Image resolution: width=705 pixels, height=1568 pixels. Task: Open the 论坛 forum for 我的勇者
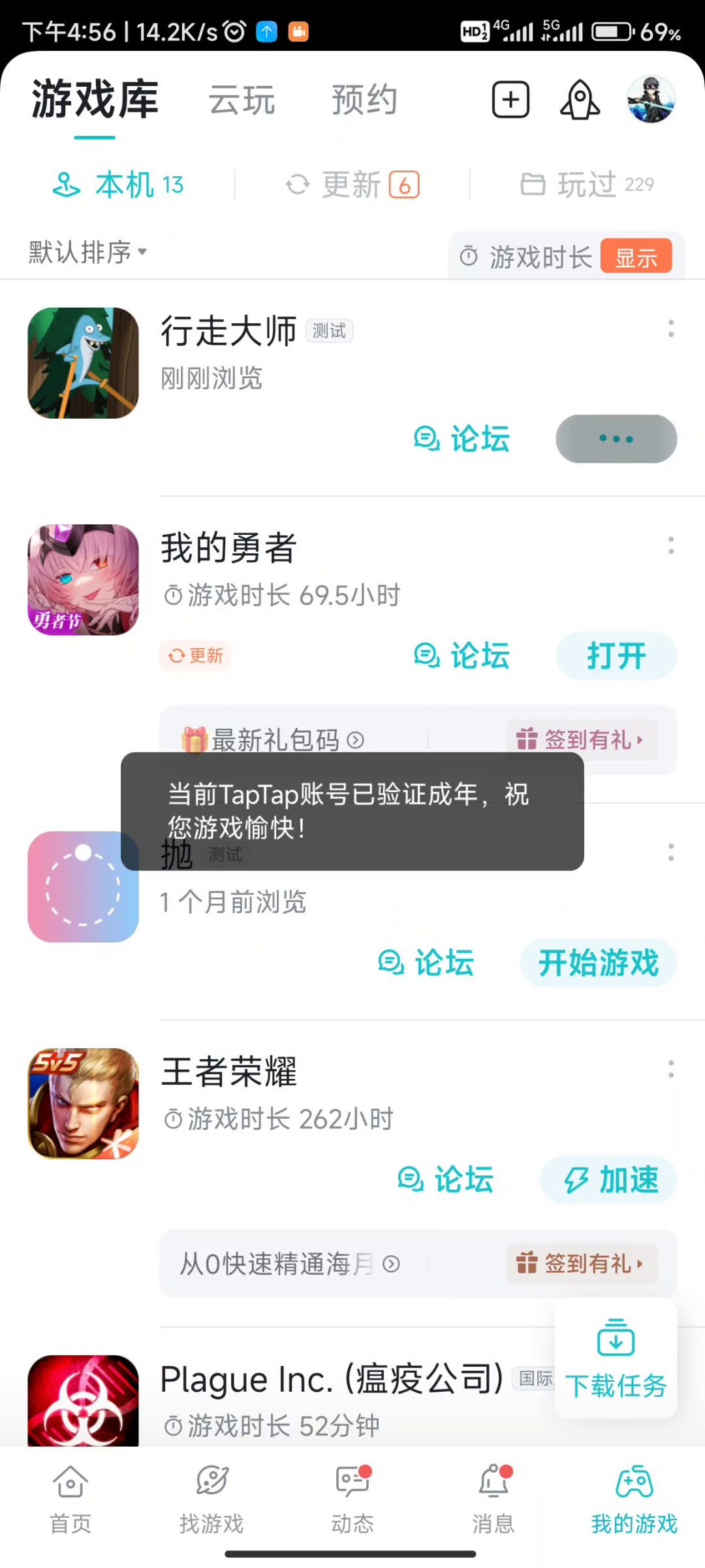462,656
